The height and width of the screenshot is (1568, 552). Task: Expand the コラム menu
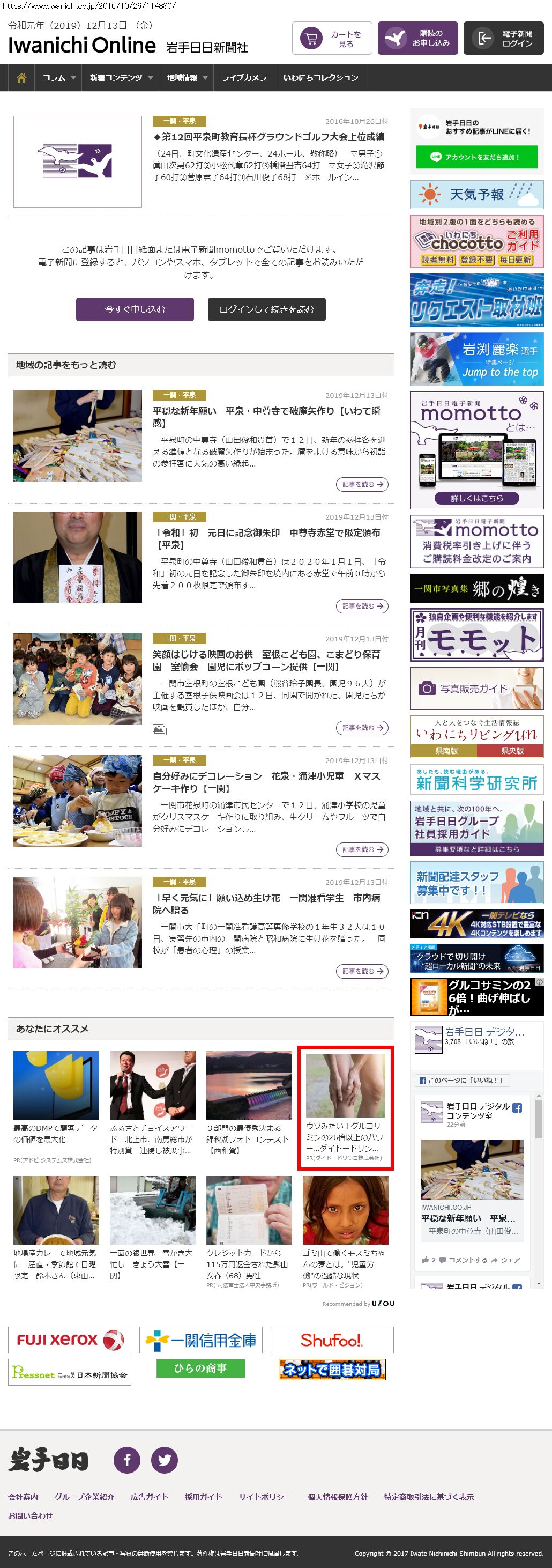pos(58,78)
